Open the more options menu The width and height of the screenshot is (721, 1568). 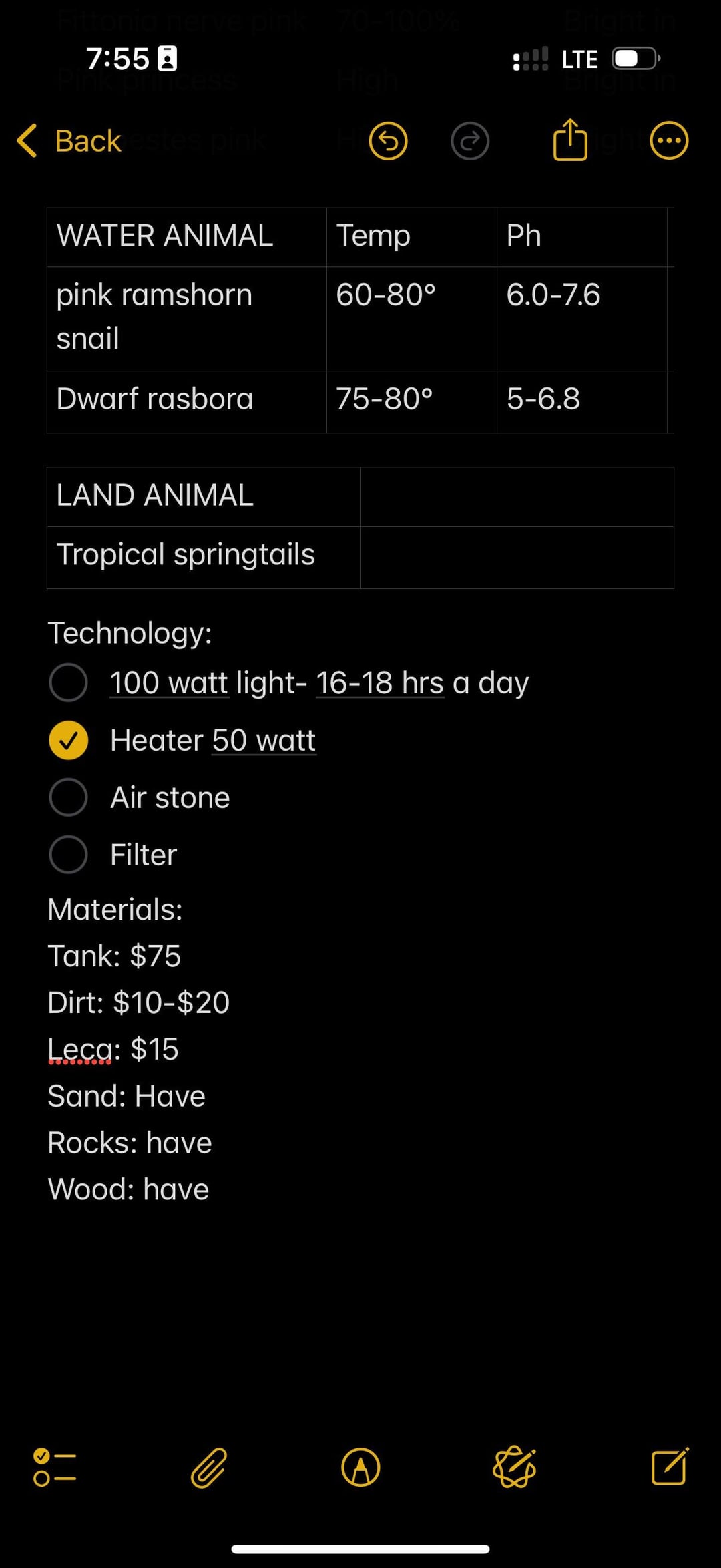(x=669, y=141)
